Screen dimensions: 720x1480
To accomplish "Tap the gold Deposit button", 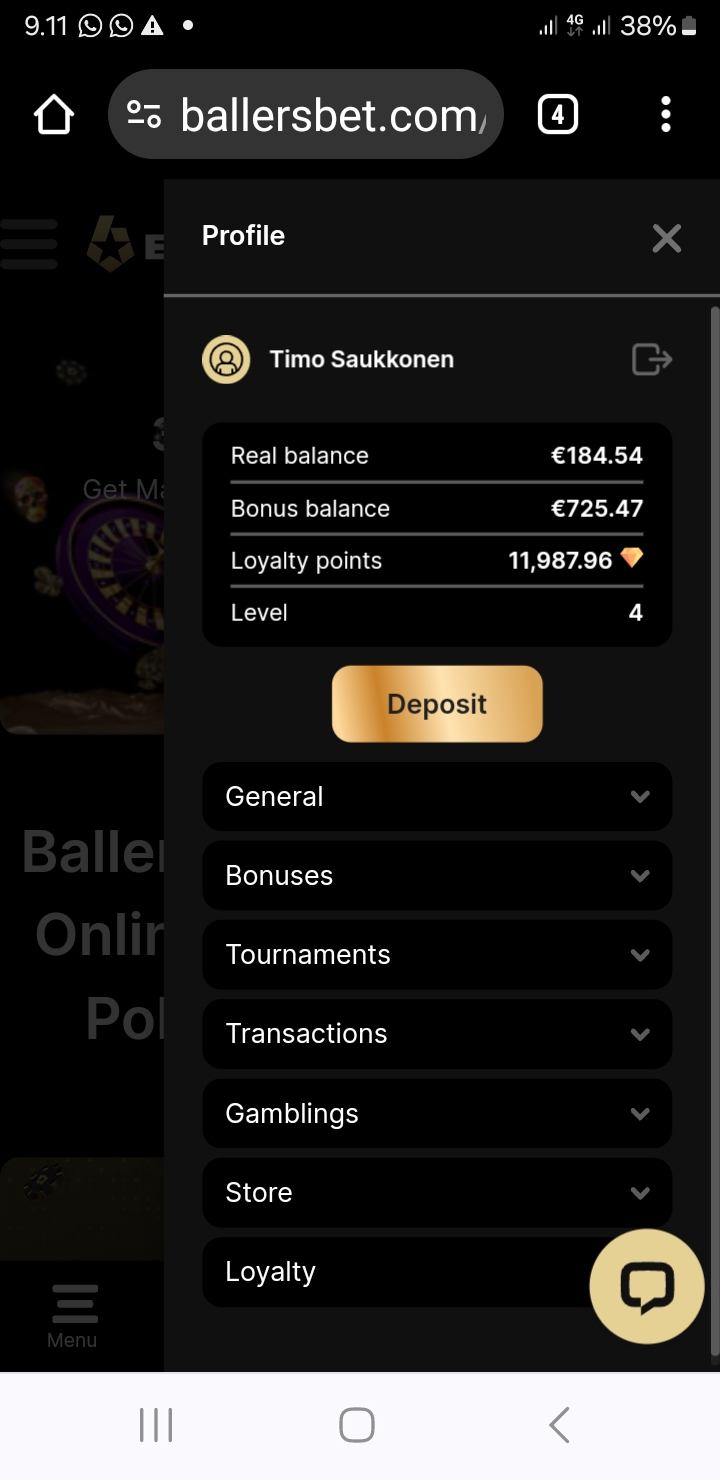I will 437,704.
